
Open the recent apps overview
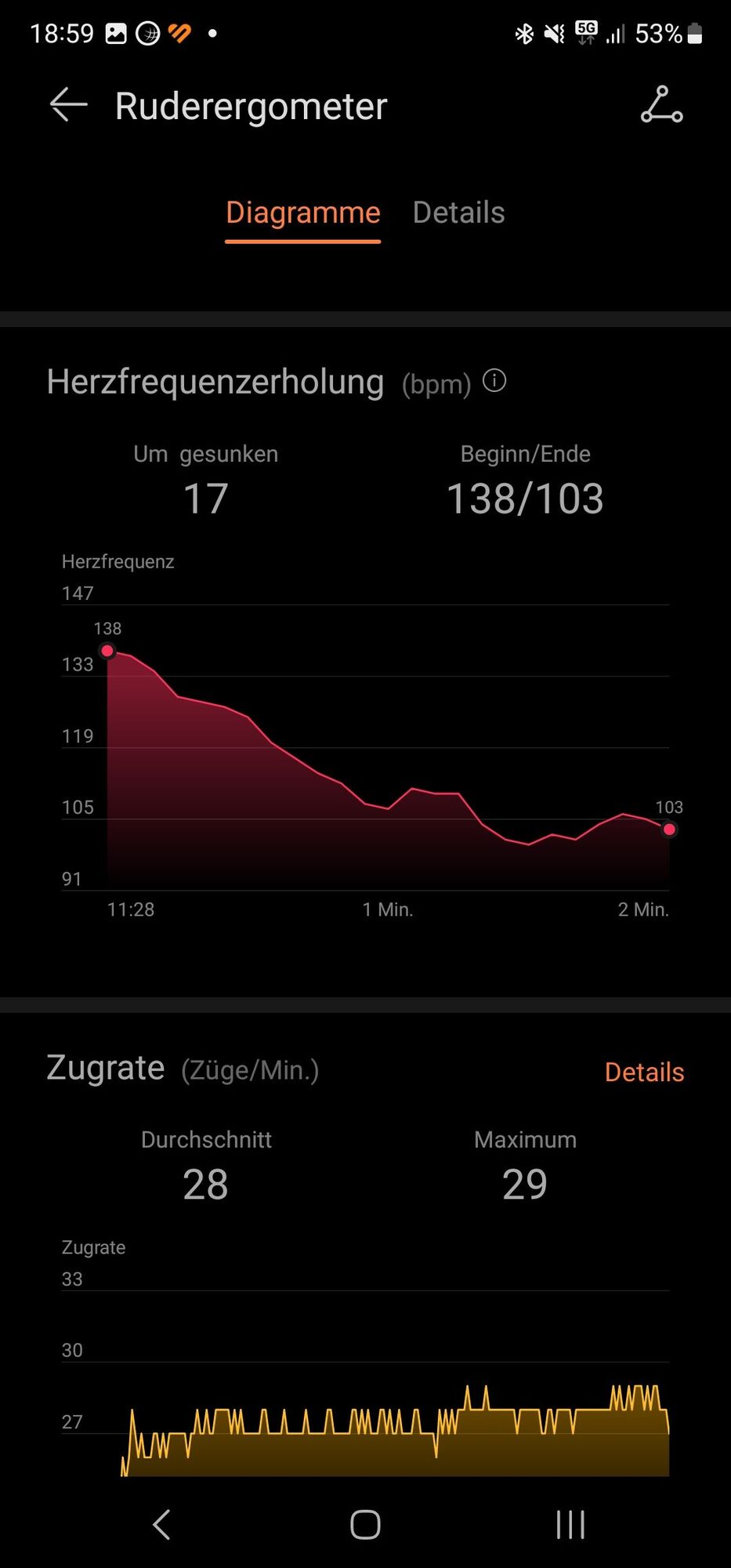point(570,1525)
